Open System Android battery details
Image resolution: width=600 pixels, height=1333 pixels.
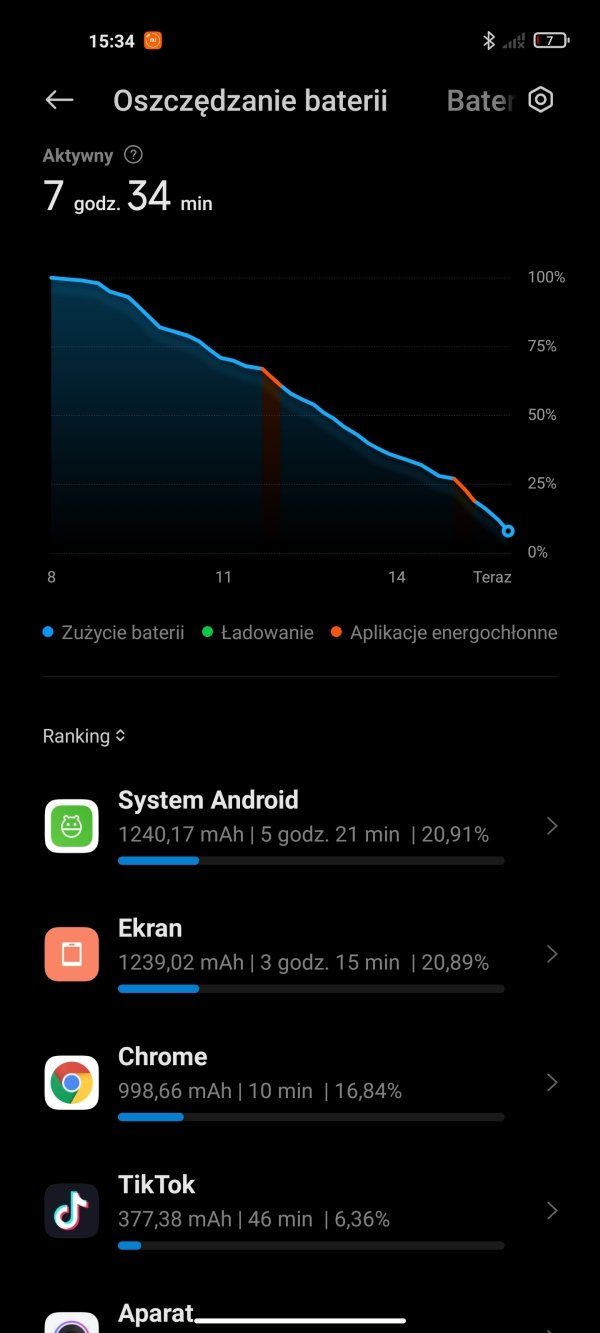pyautogui.click(x=300, y=826)
